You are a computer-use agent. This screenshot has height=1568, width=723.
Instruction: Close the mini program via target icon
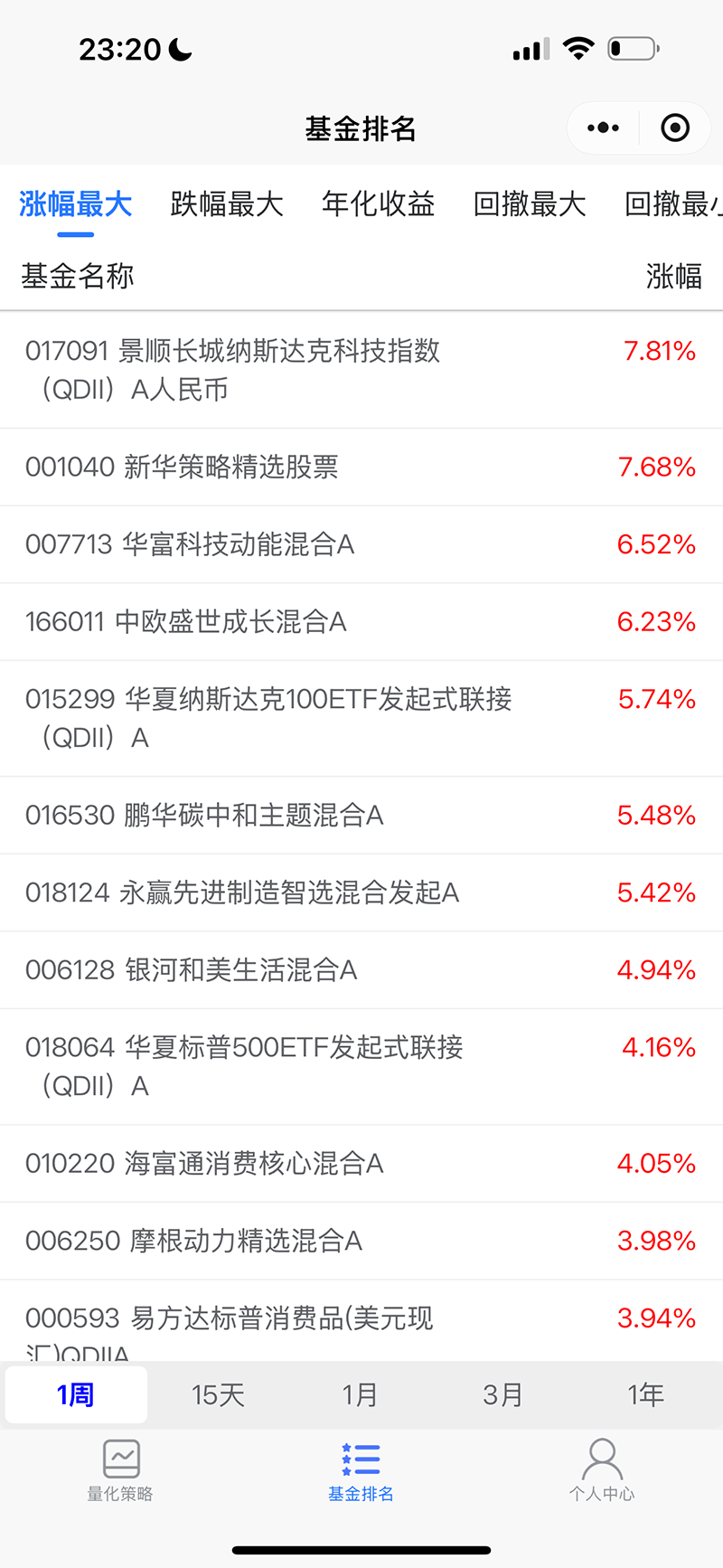tap(675, 128)
